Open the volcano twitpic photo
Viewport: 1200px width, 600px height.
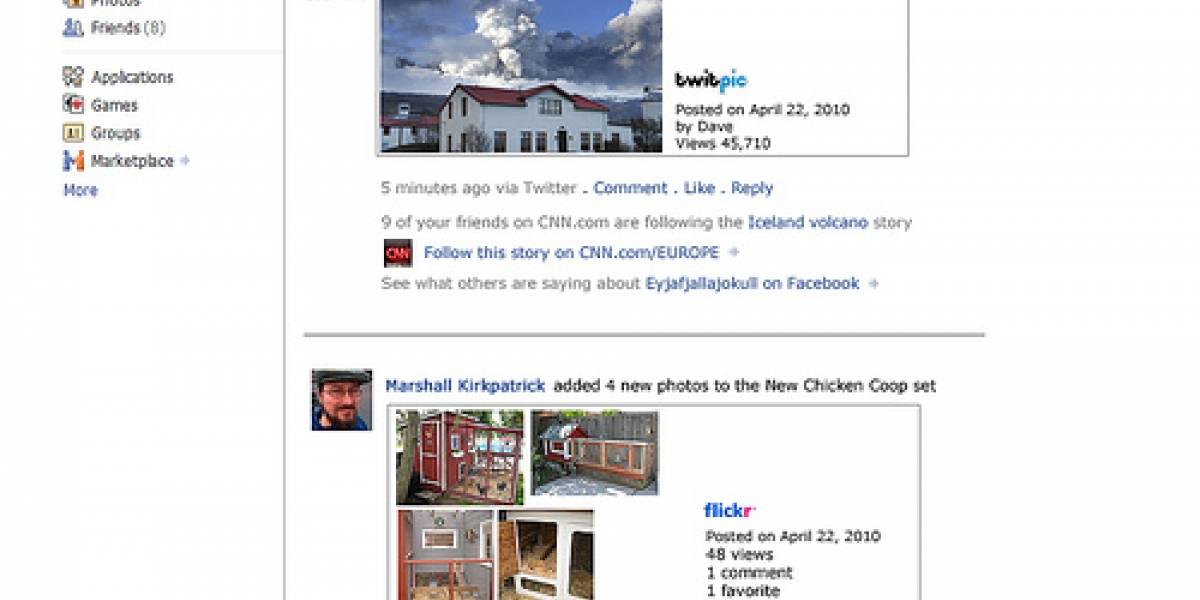point(521,75)
